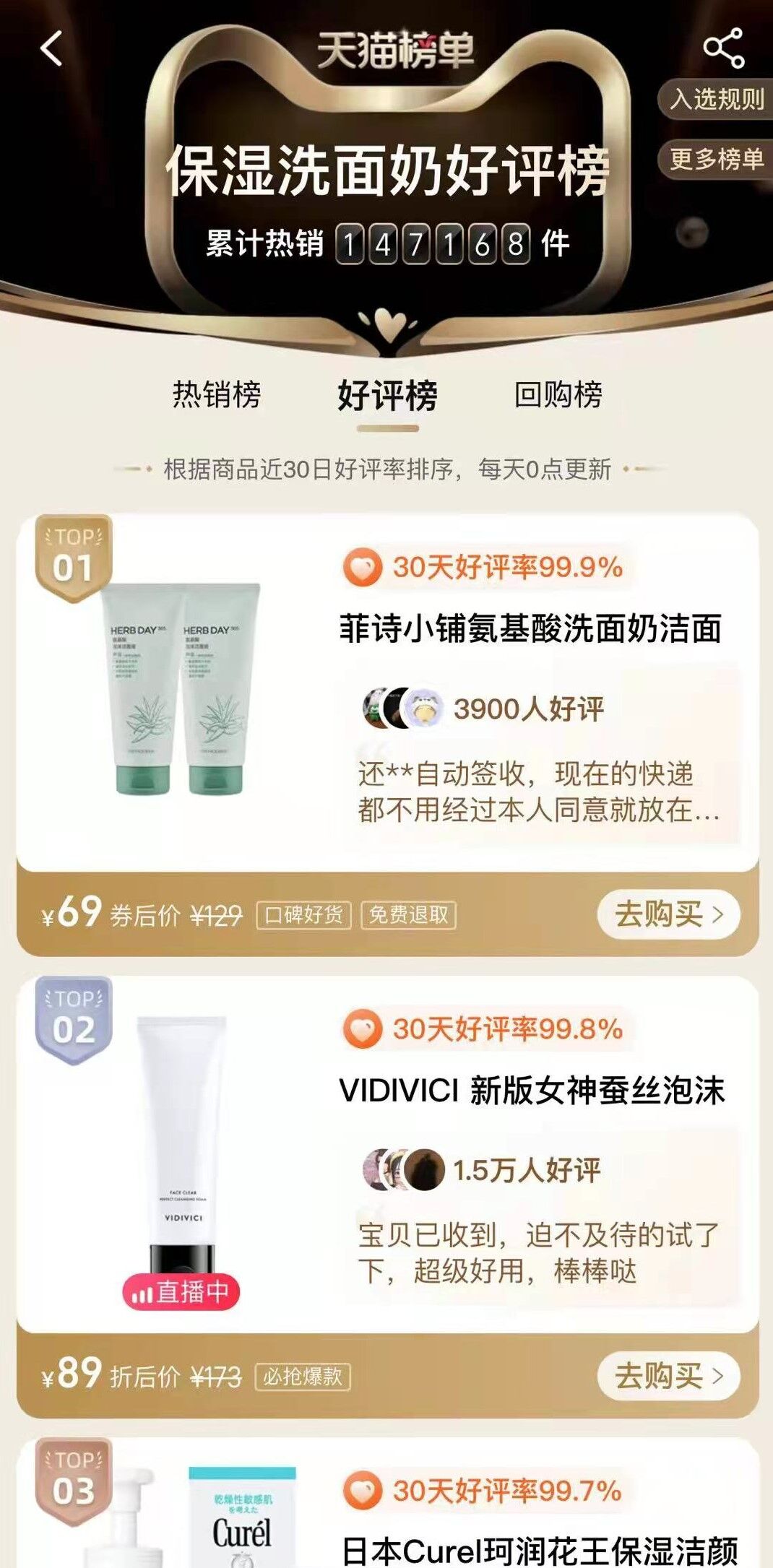Tap 去购买 for the ¥89 VIDIVICI cleanser
The image size is (773, 1568).
pyautogui.click(x=668, y=1376)
